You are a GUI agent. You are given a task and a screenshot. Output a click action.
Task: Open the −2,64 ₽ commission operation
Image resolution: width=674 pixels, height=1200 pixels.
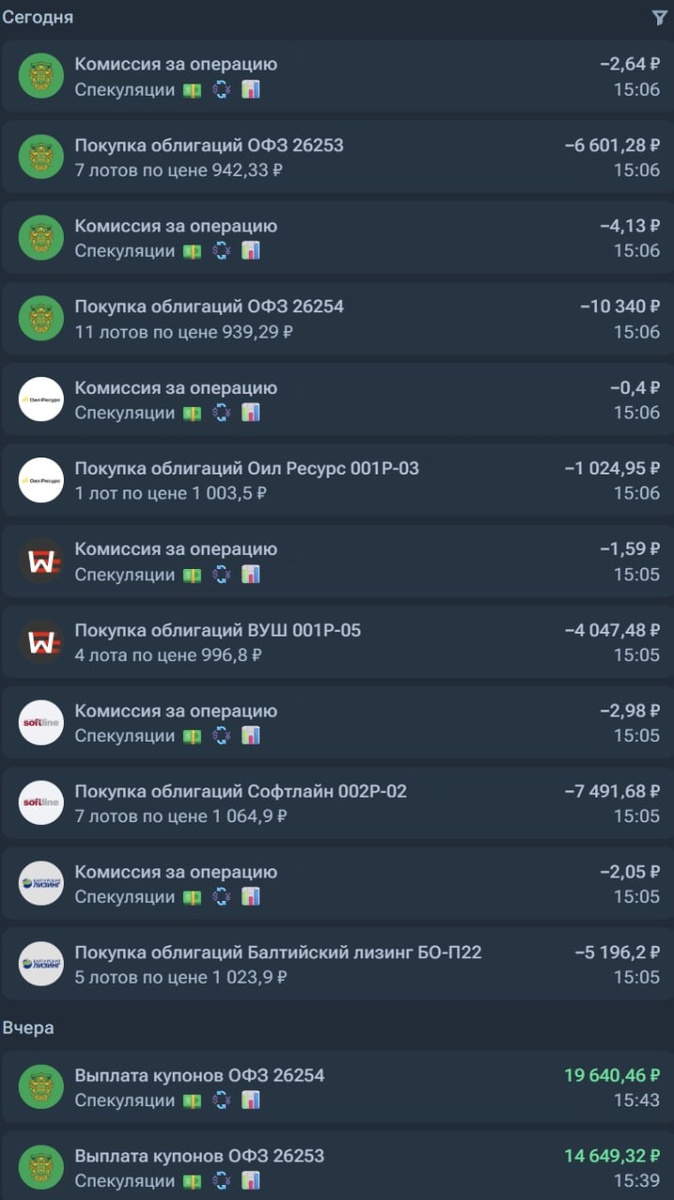pyautogui.click(x=337, y=76)
